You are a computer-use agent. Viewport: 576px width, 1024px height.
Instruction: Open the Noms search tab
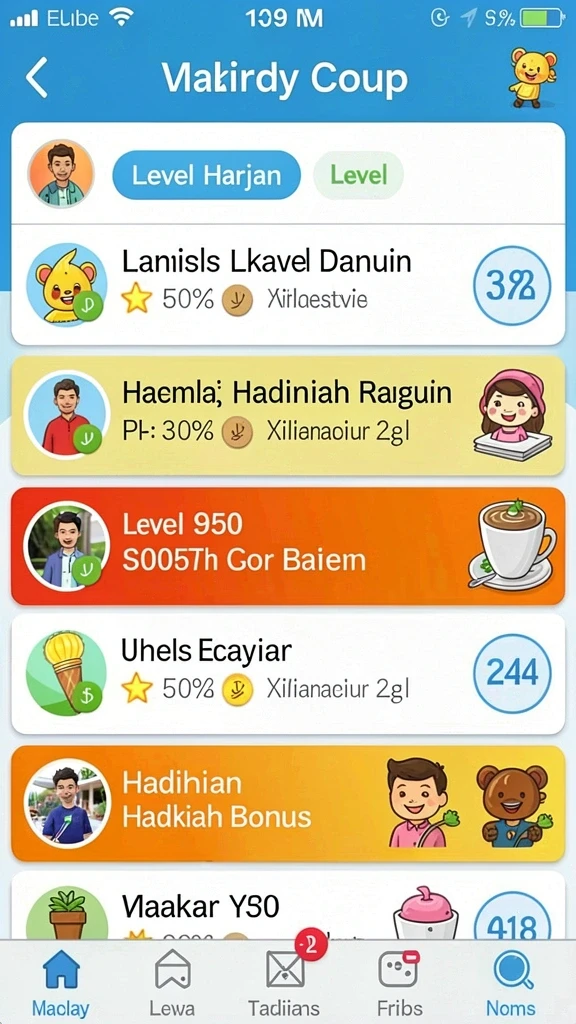pos(513,982)
